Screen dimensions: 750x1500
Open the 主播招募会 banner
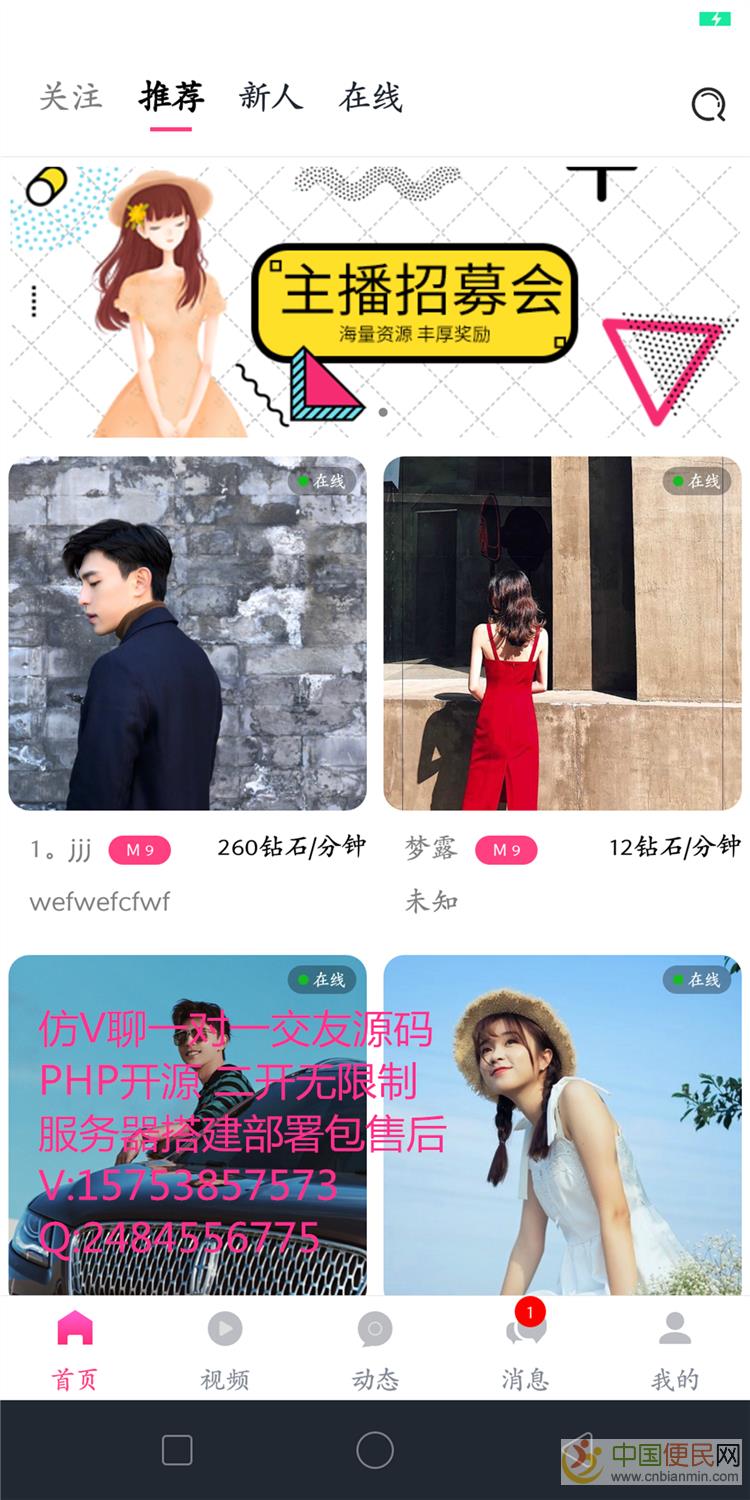[375, 302]
